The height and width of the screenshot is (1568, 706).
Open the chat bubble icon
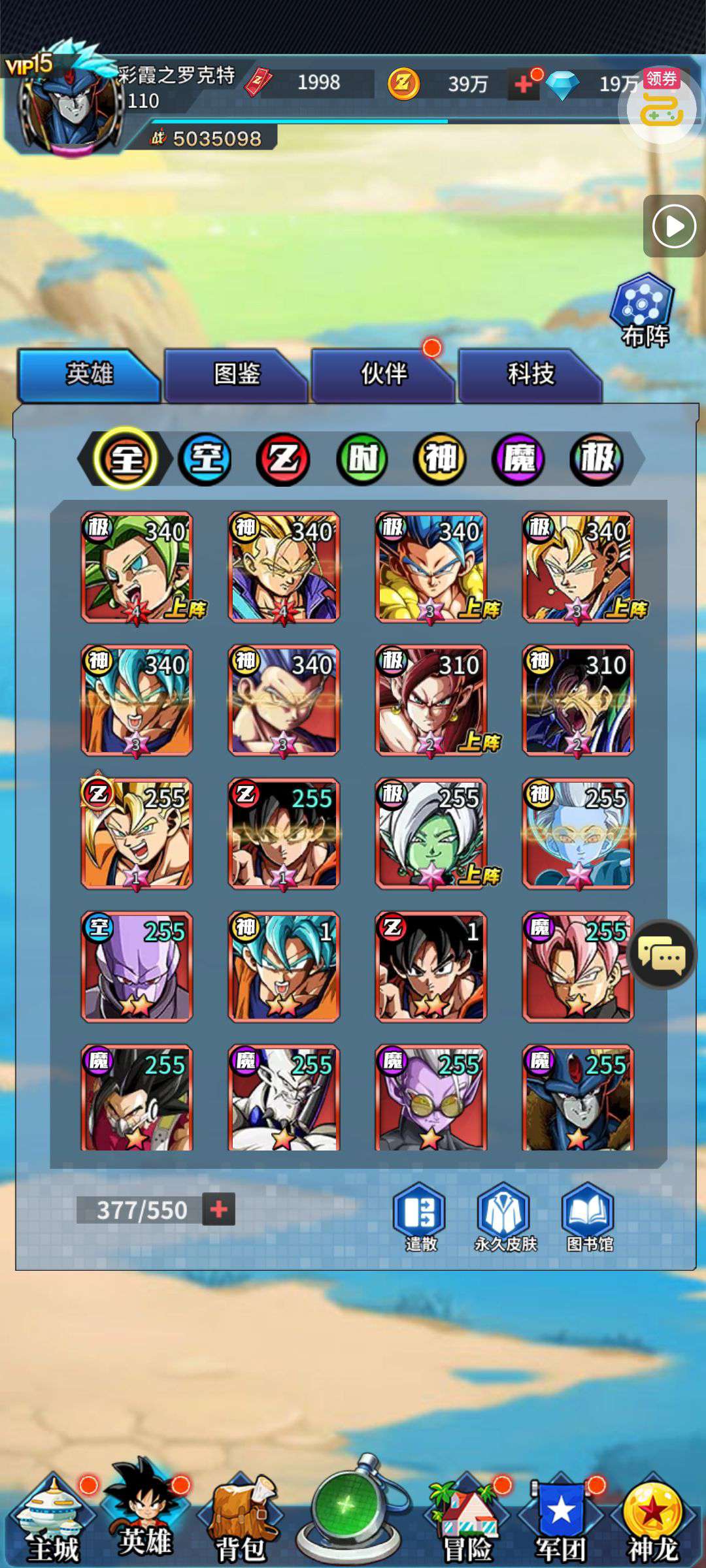[x=662, y=955]
